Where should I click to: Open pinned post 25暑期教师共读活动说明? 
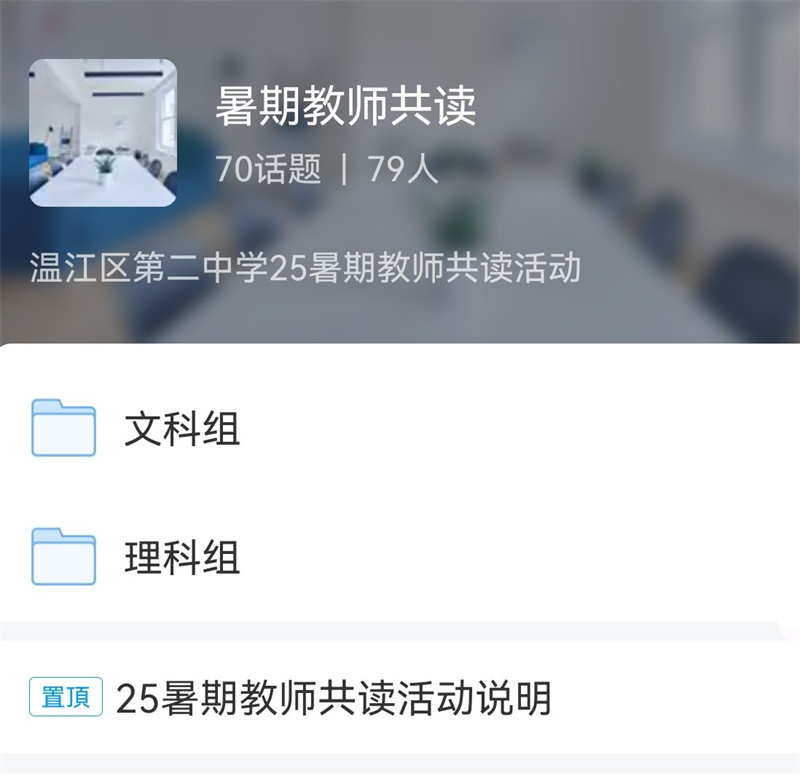[x=333, y=699]
